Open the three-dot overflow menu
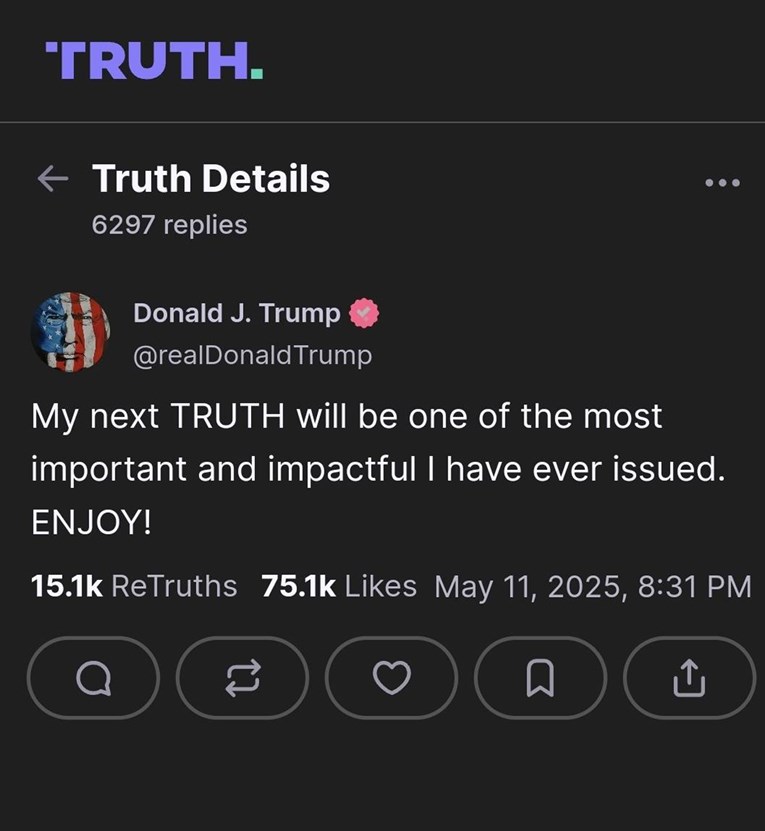This screenshot has width=765, height=831. pyautogui.click(x=722, y=183)
